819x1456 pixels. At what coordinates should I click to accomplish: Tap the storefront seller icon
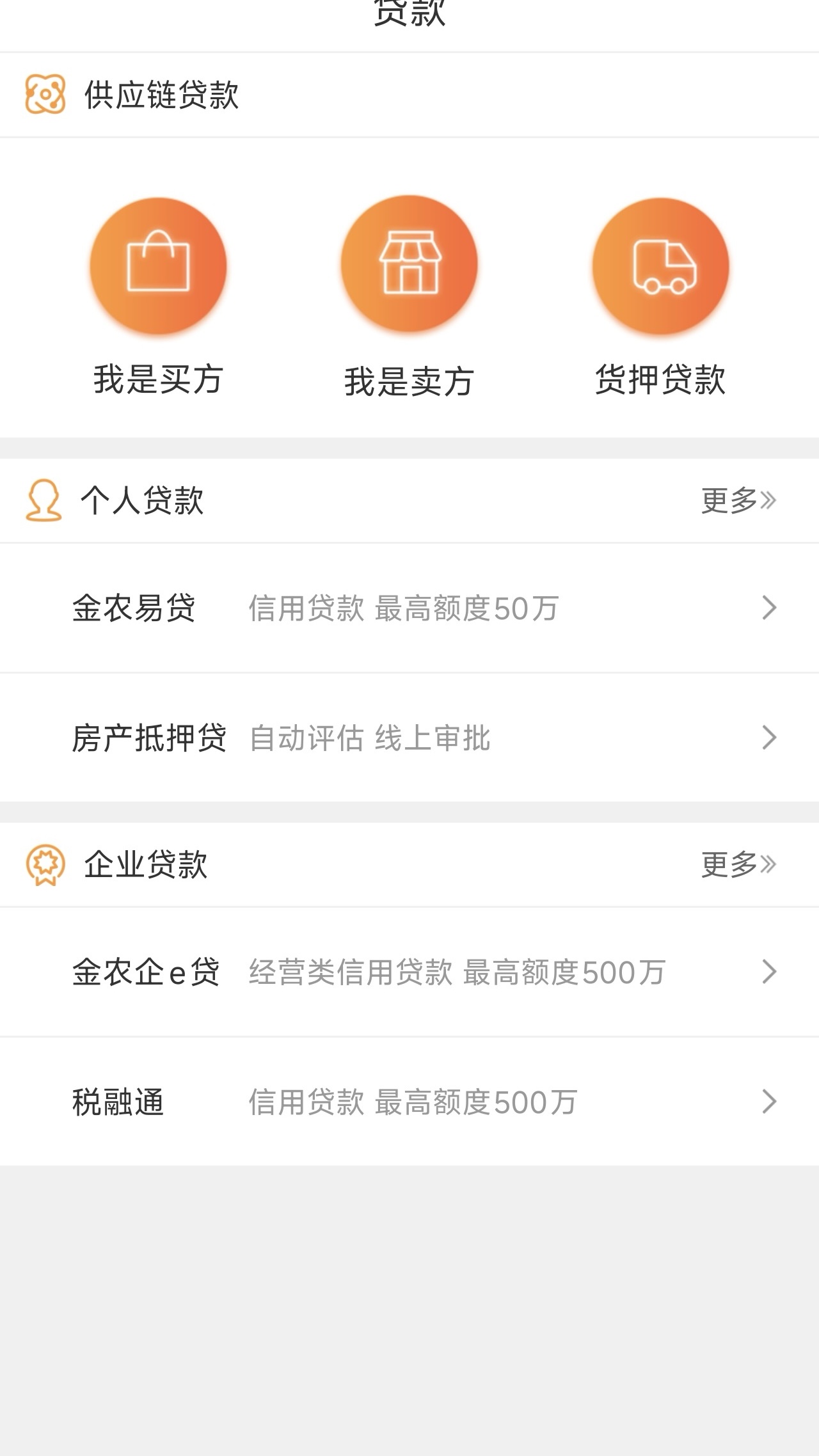[x=409, y=267]
